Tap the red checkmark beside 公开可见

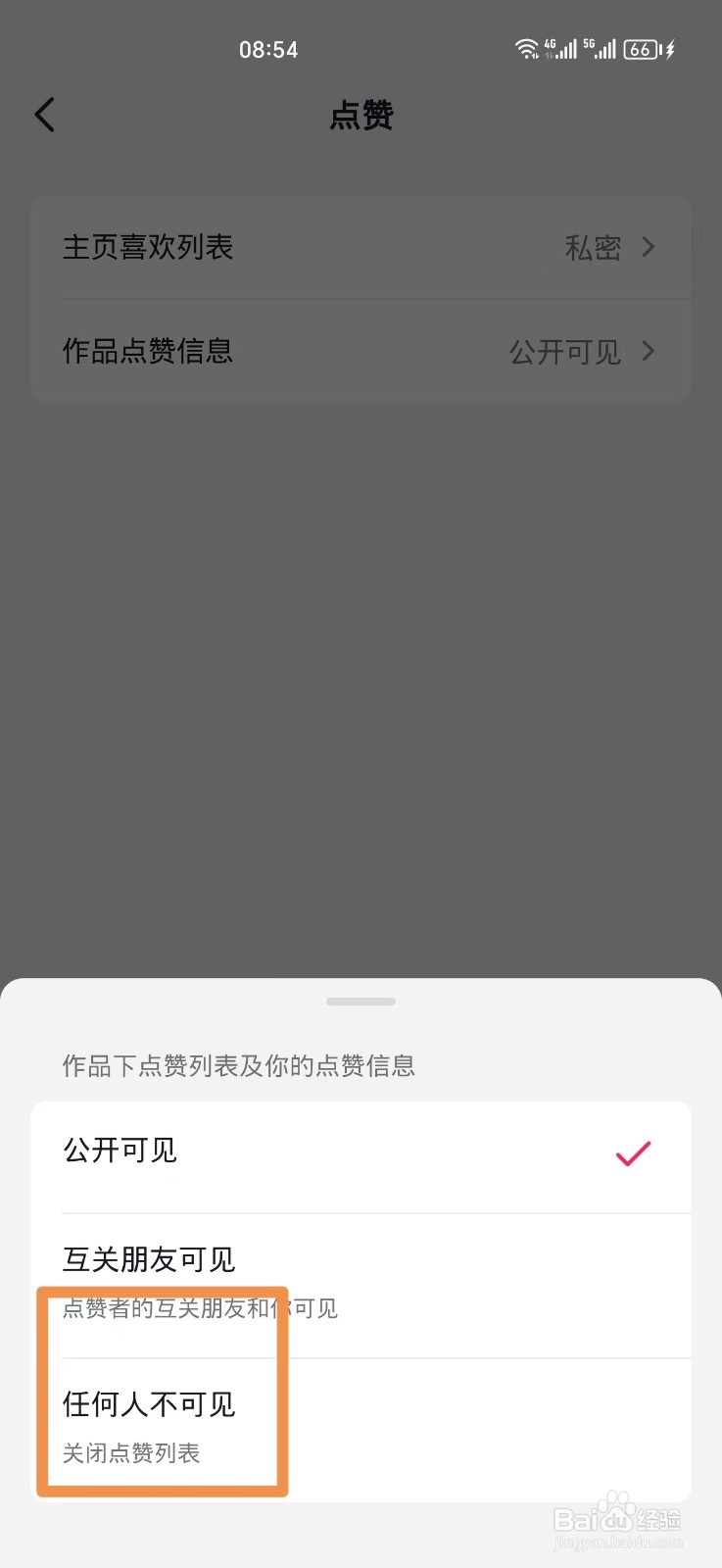pos(632,1154)
